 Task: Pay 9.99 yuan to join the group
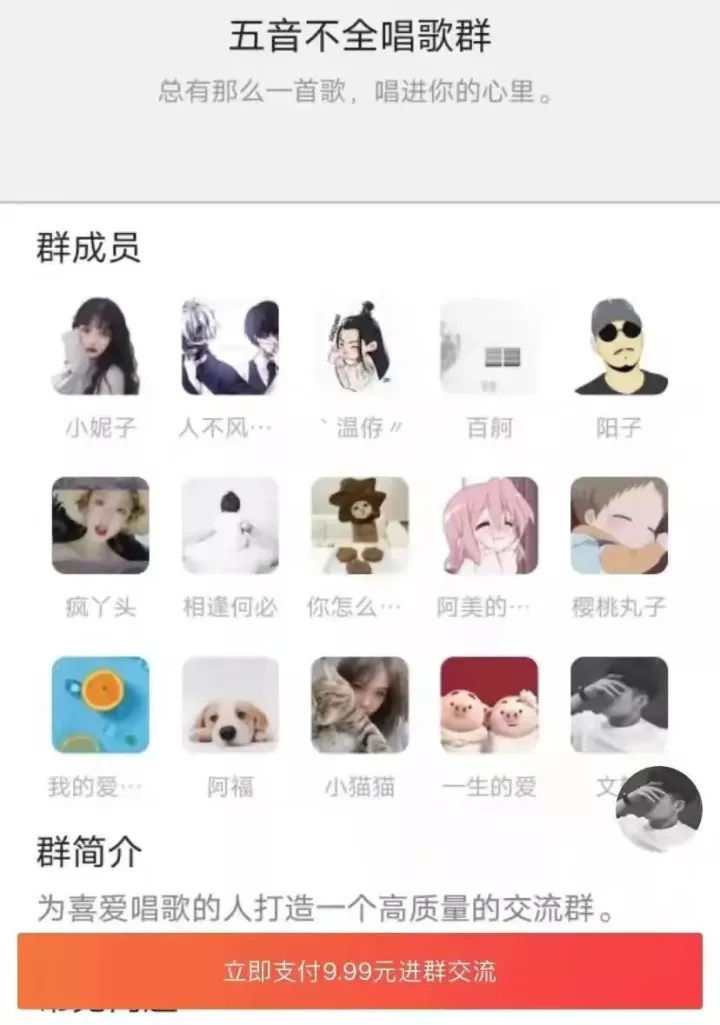point(360,970)
